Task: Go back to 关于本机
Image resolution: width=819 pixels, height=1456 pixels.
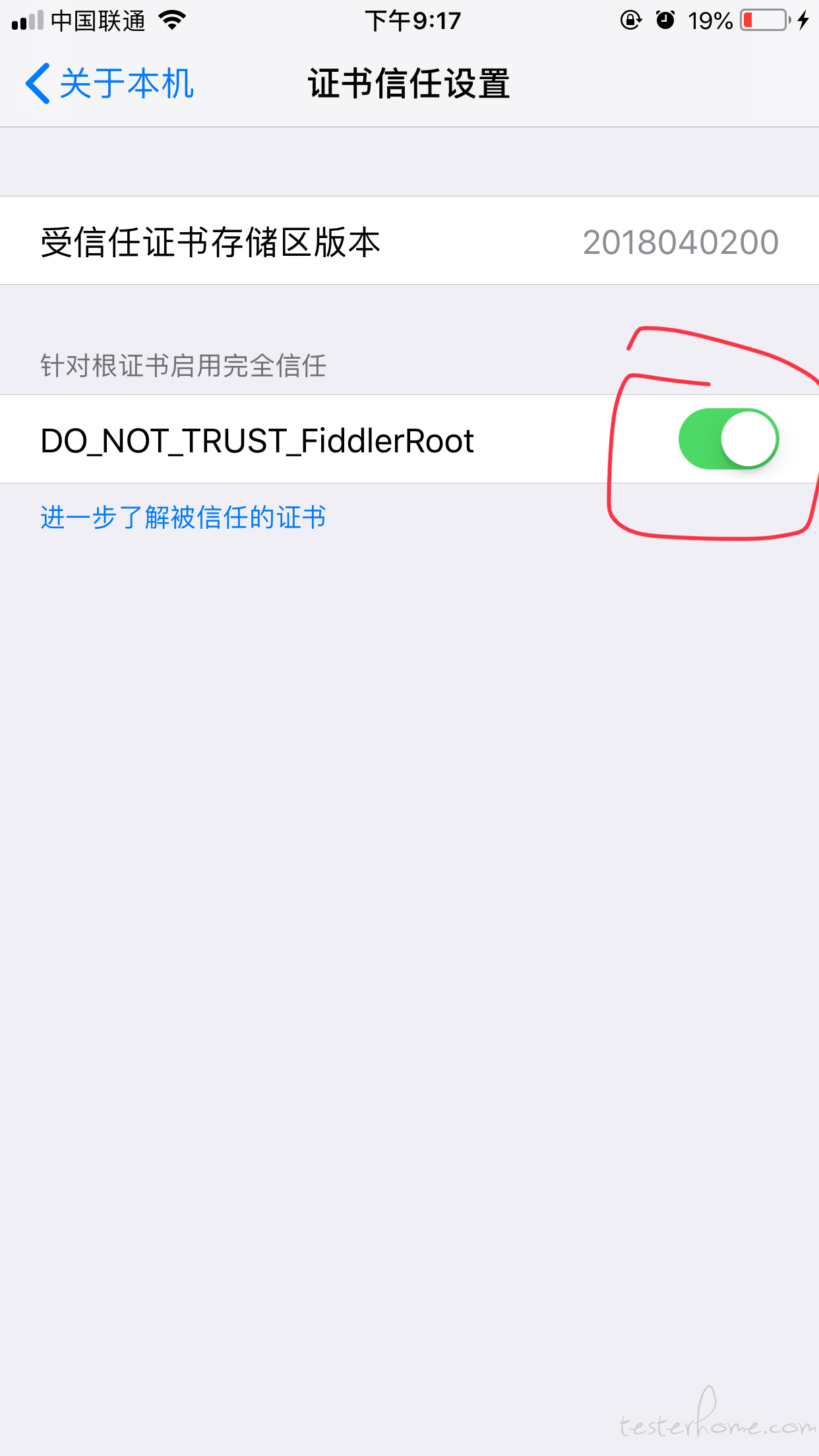Action: click(x=109, y=84)
